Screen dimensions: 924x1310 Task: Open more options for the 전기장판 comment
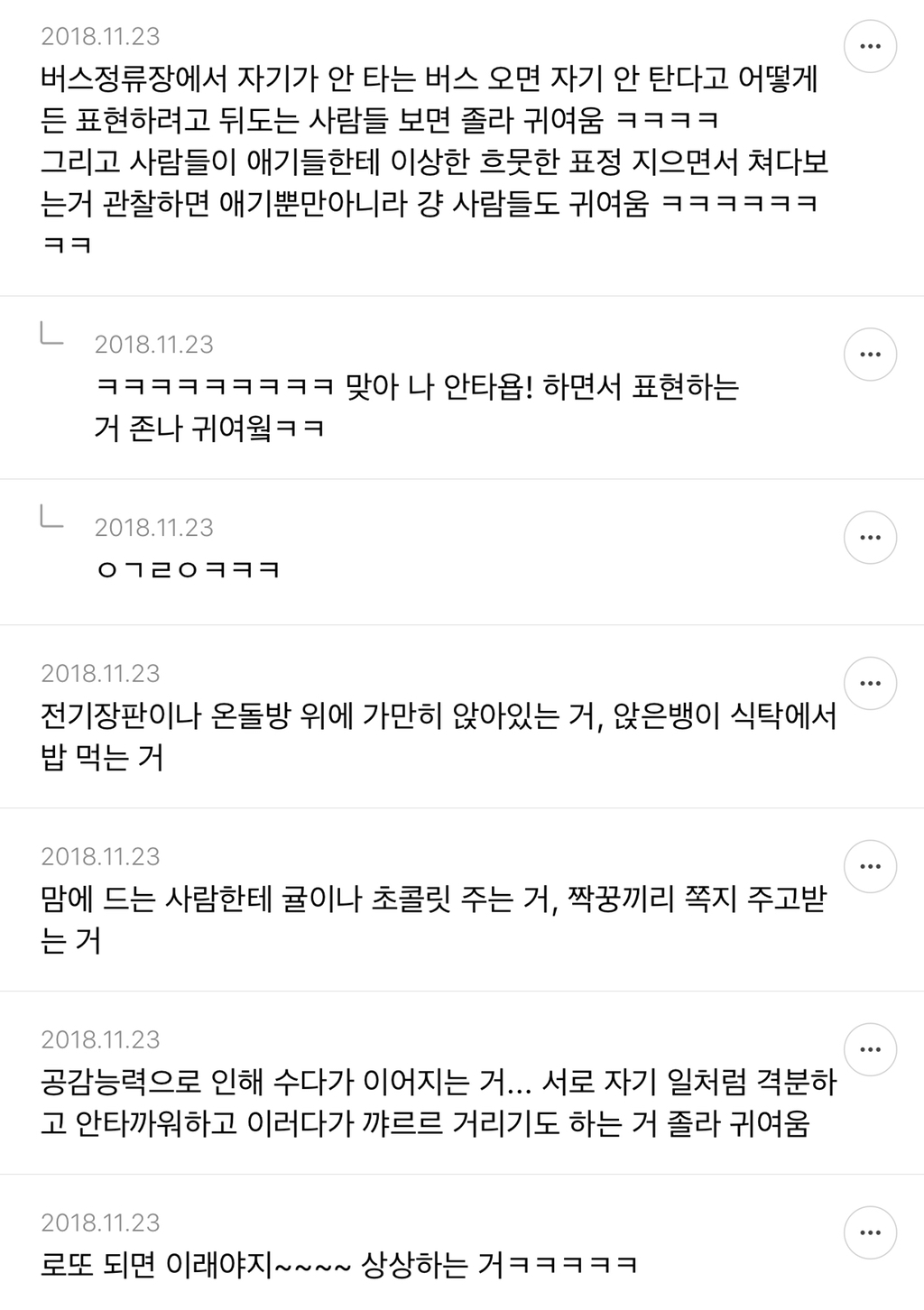pos(870,683)
